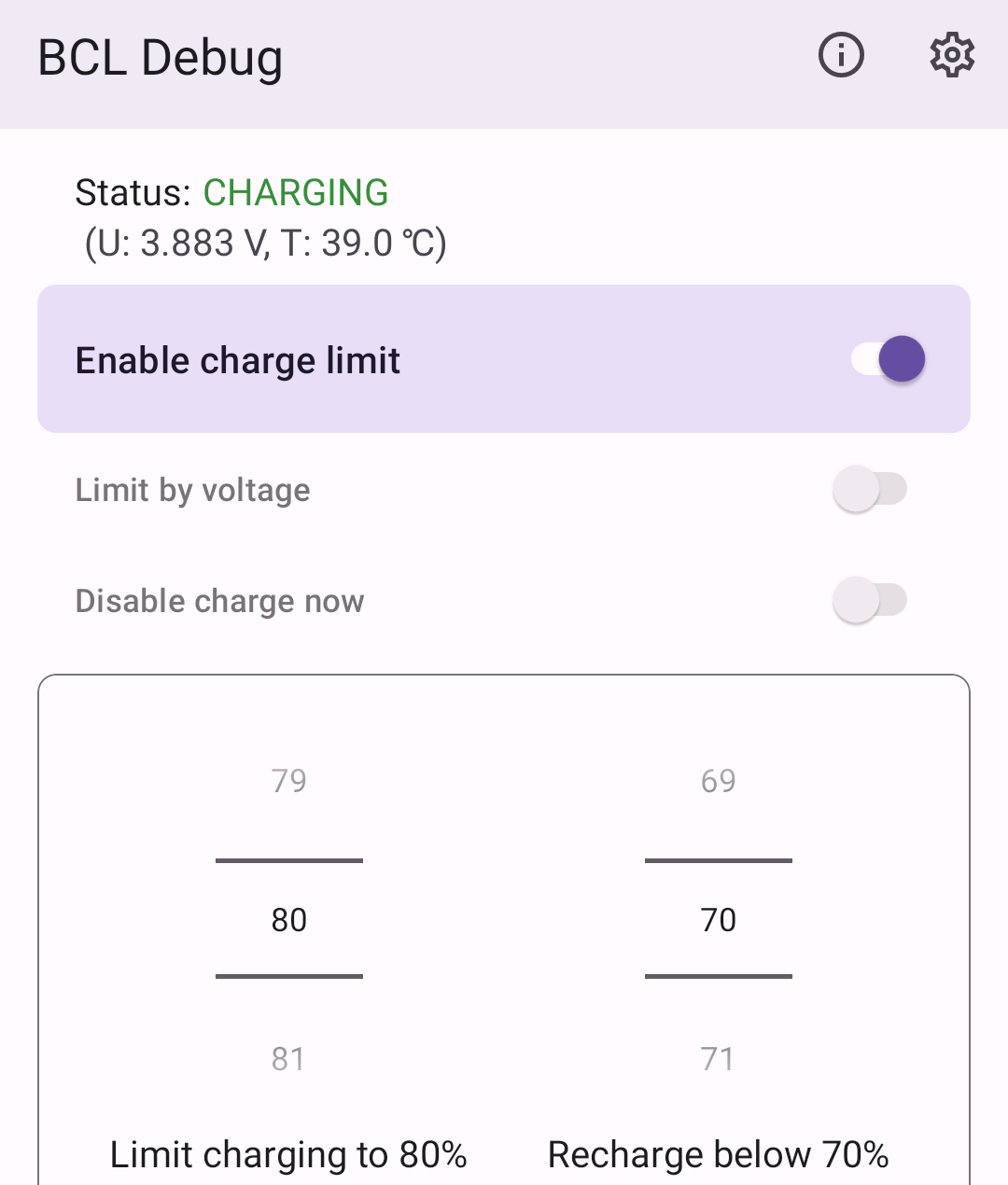This screenshot has width=1008, height=1185.
Task: Select 79 in the charge limit picker
Action: click(289, 781)
